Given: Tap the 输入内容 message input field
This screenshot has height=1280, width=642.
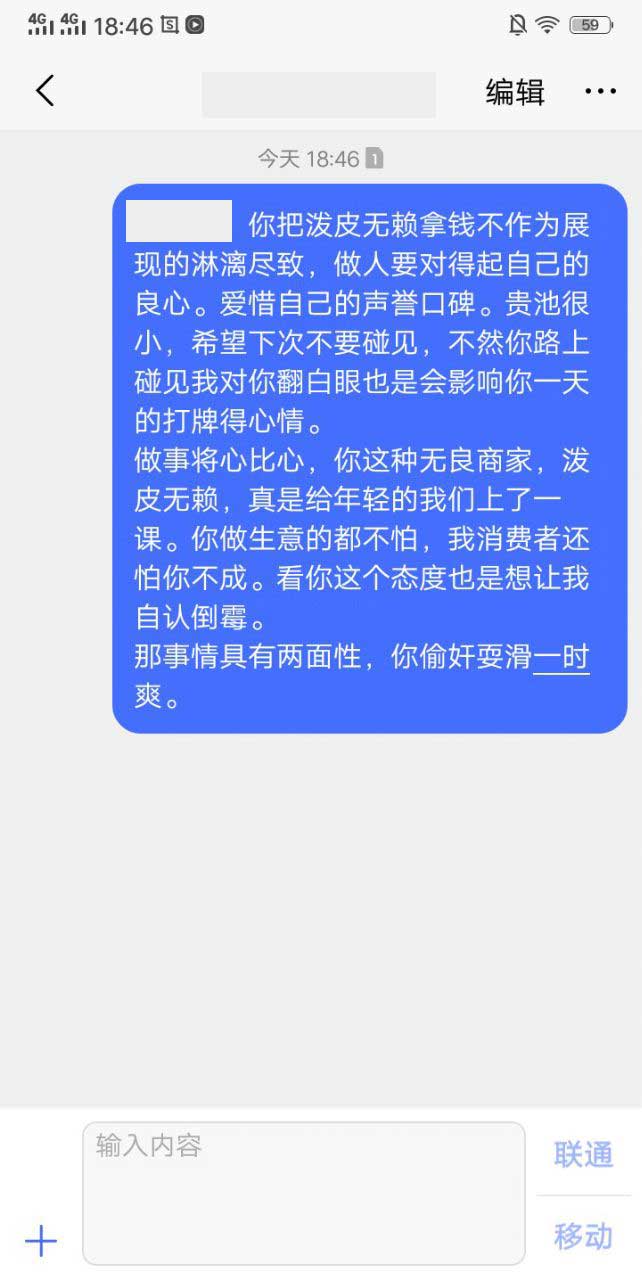Looking at the screenshot, I should 303,1192.
